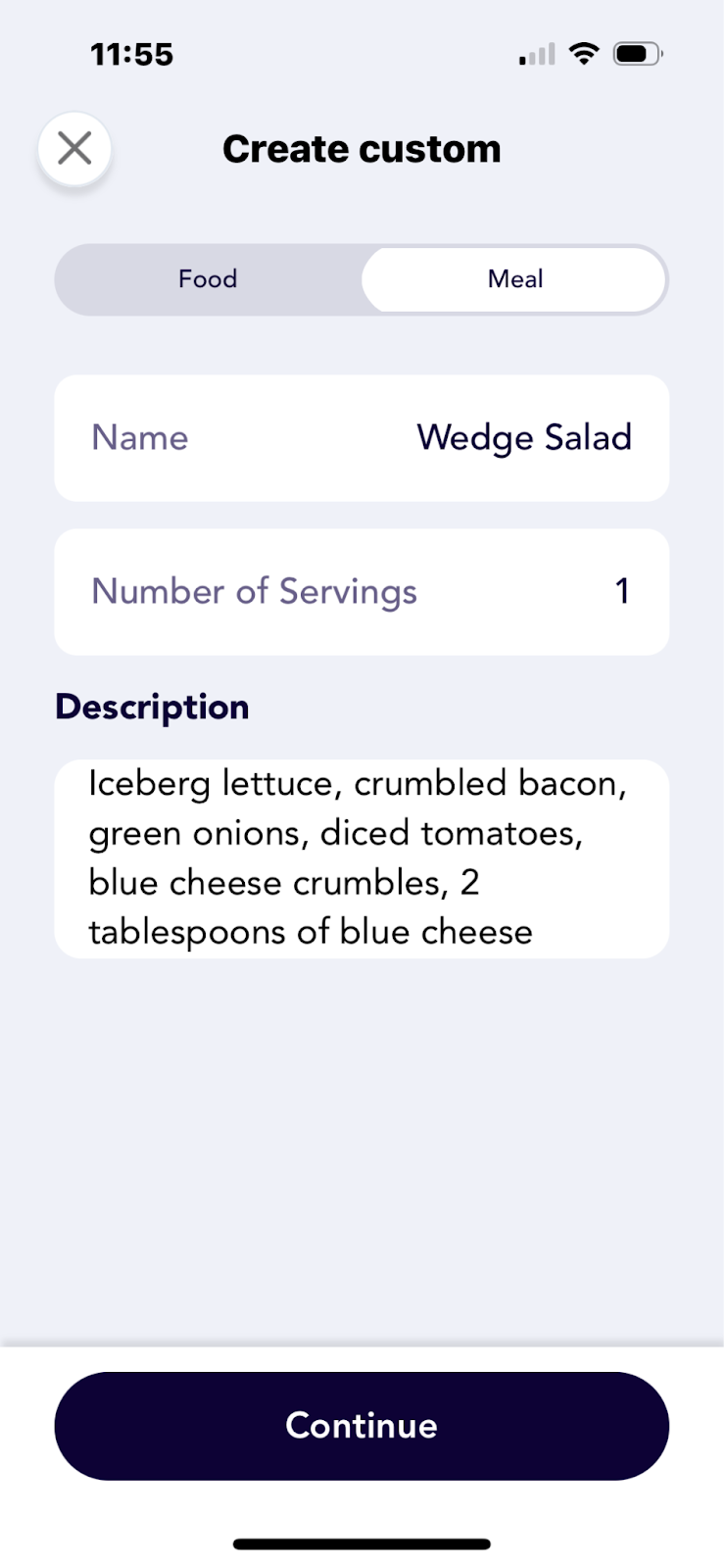The width and height of the screenshot is (724, 1568).
Task: Change the Number of Servings value
Action: tap(362, 592)
